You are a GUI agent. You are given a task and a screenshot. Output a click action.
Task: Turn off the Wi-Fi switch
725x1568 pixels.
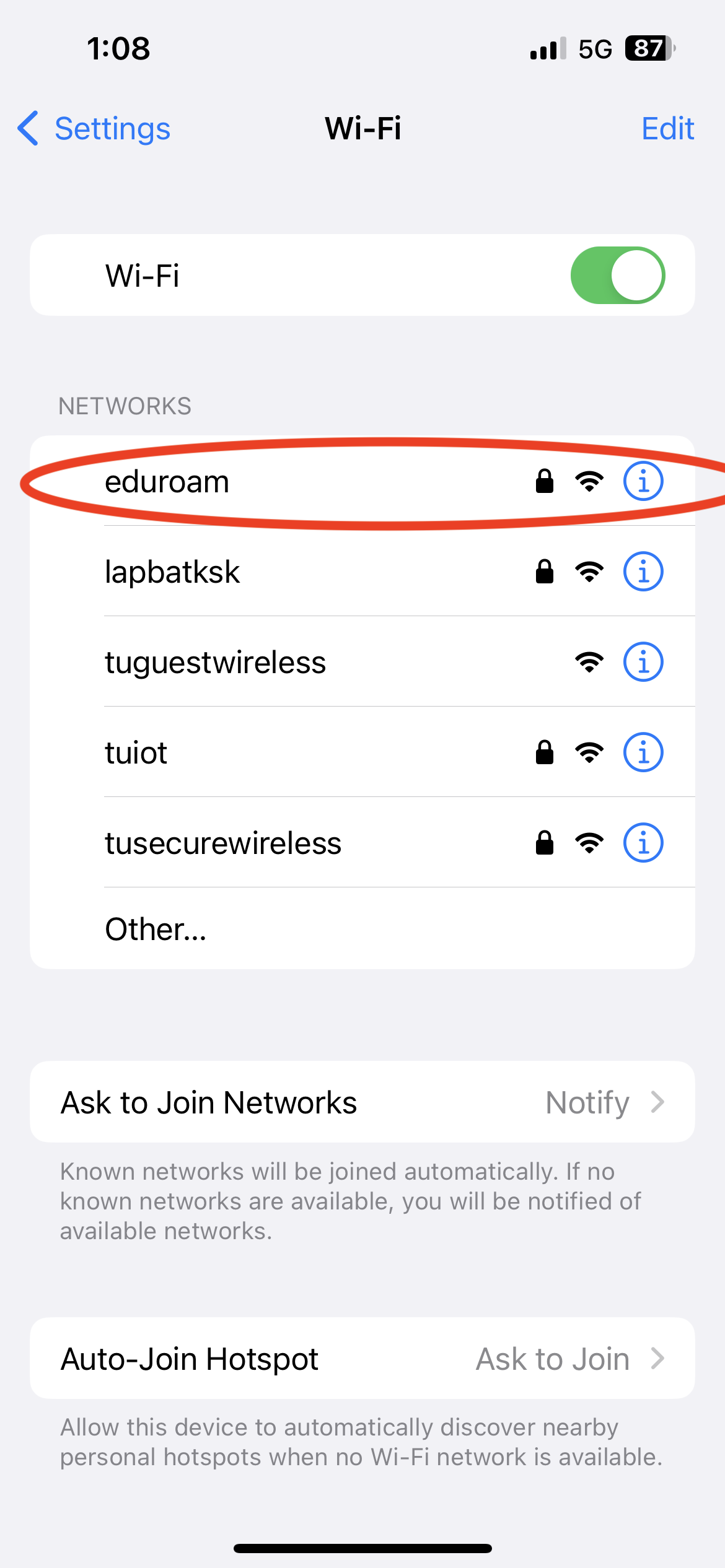click(x=617, y=276)
